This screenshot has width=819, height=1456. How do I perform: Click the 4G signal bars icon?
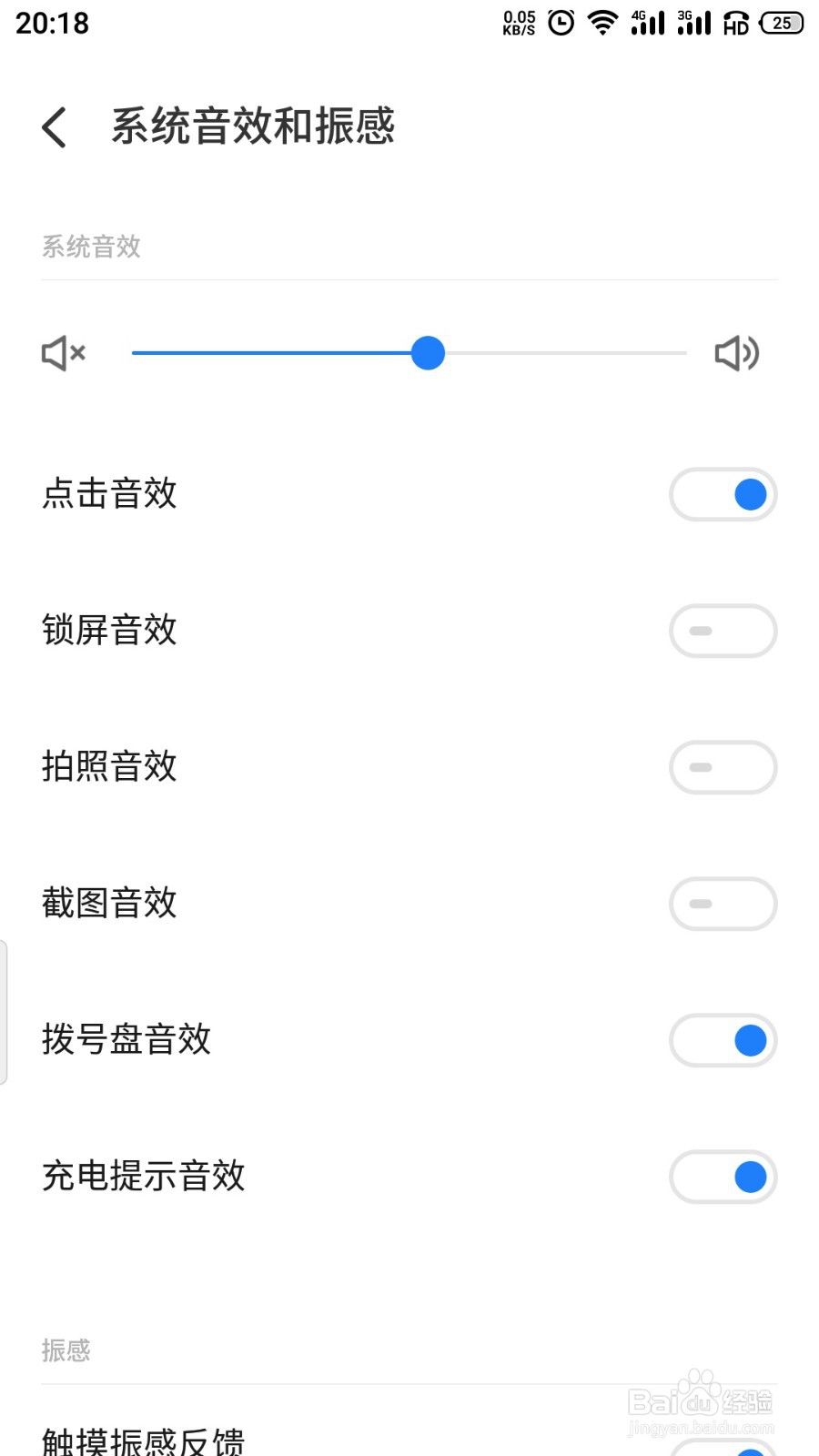(646, 23)
